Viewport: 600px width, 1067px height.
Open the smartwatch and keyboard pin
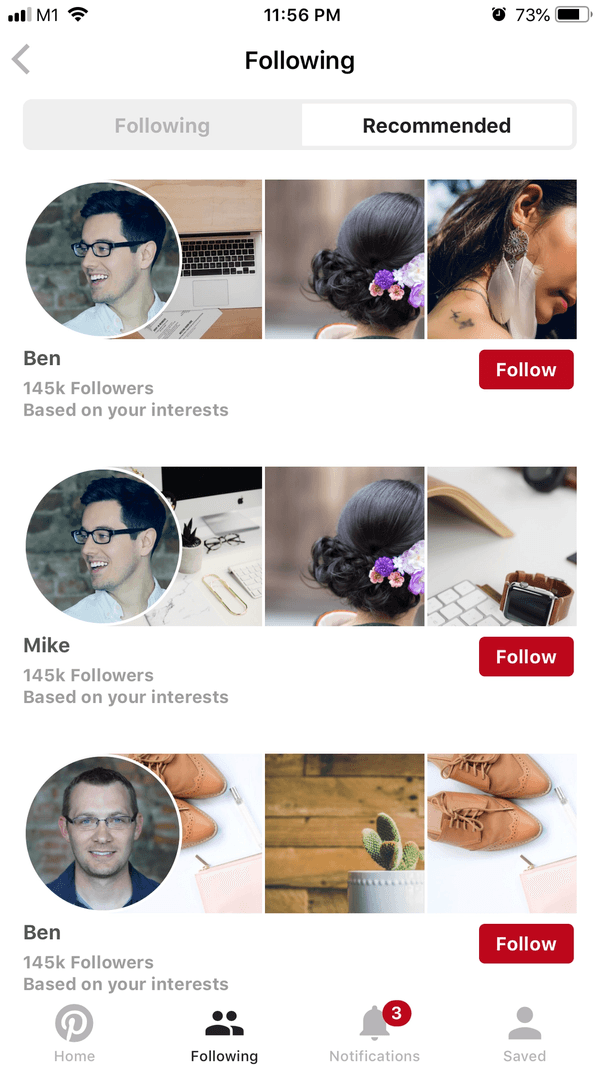pos(502,546)
